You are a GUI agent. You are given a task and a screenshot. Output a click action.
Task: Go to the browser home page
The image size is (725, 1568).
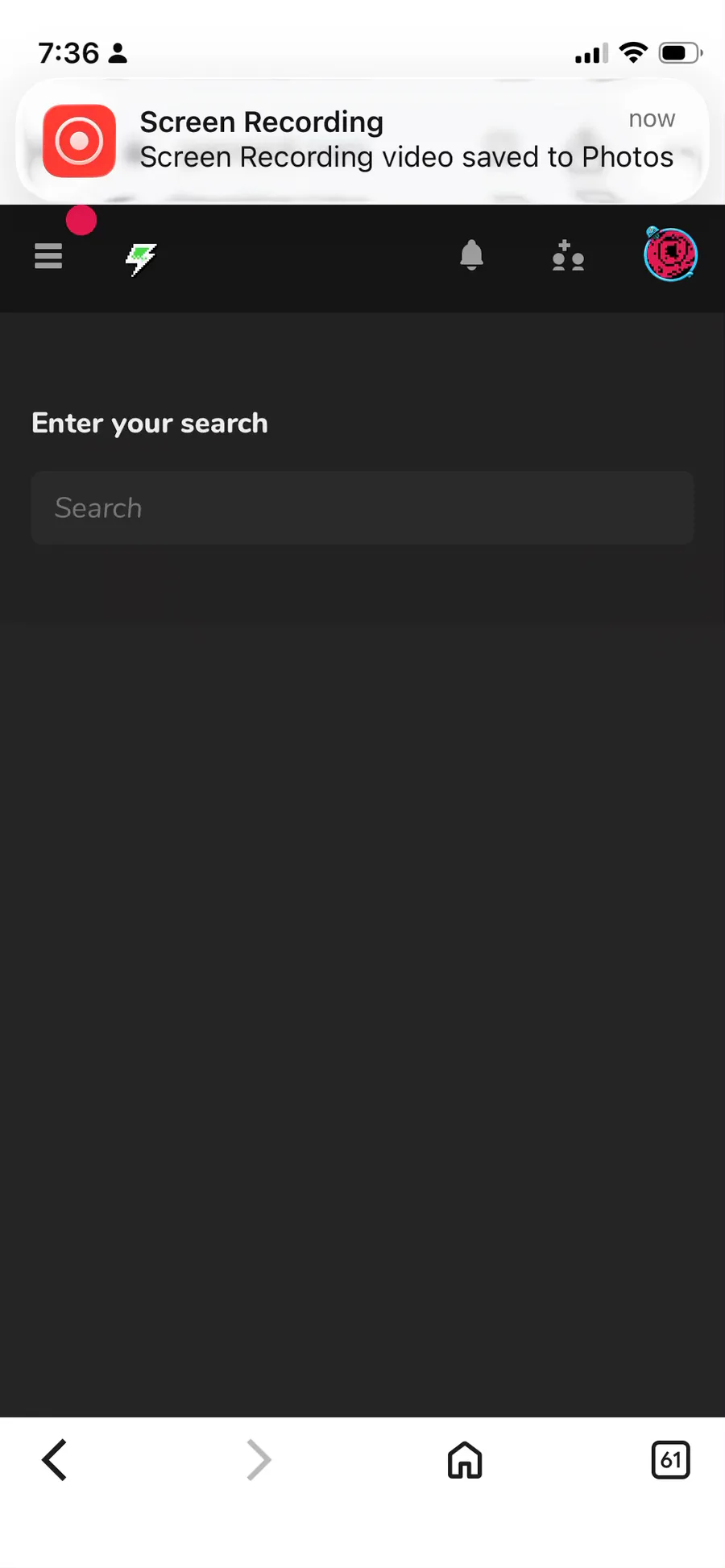[465, 1460]
